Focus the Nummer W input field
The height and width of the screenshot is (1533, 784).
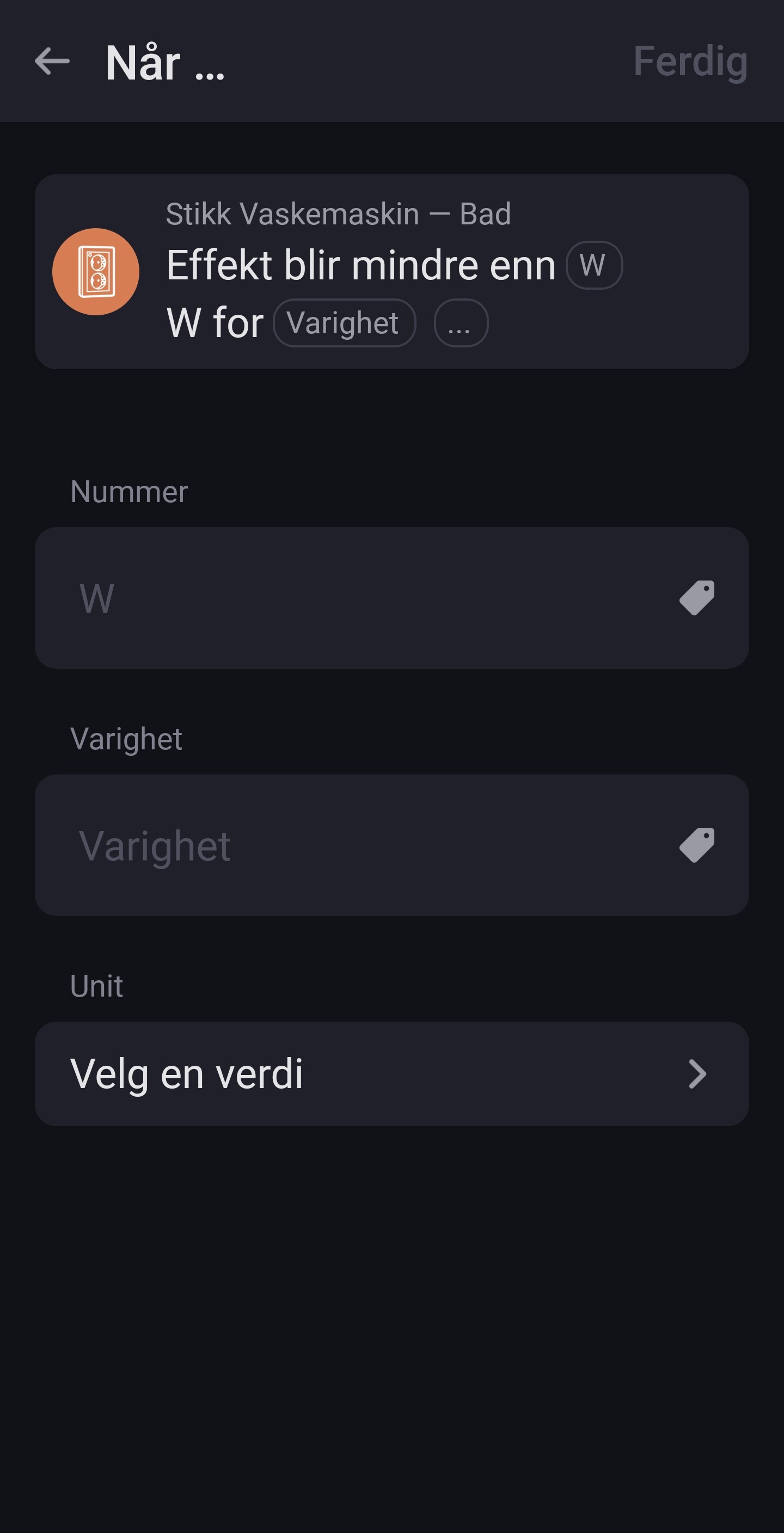(357, 597)
